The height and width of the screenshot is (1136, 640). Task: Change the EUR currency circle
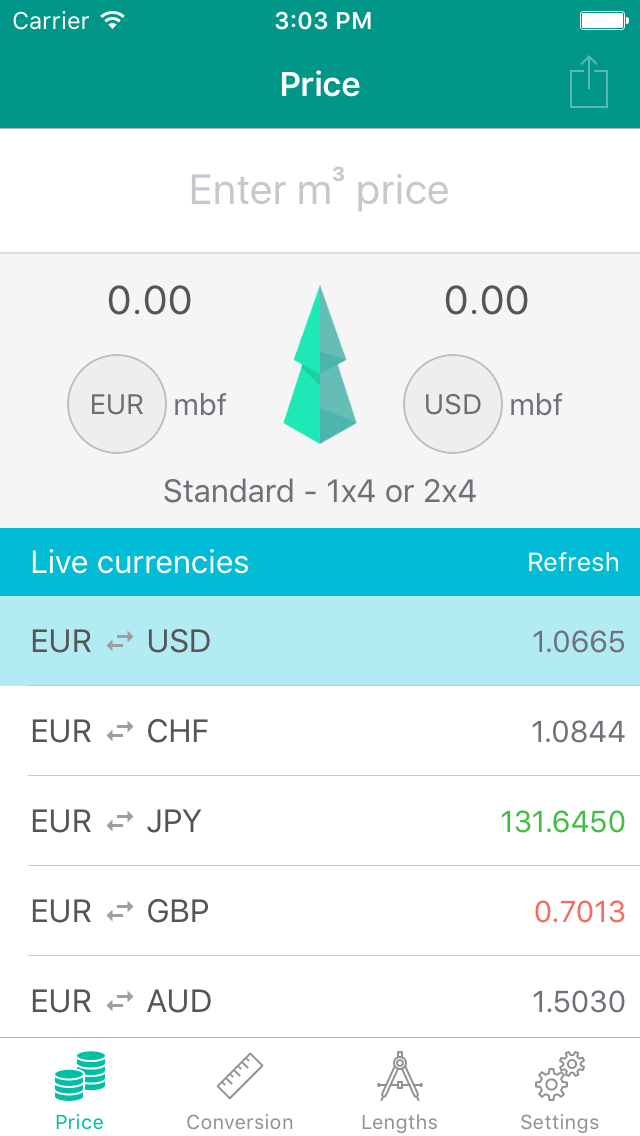(117, 404)
